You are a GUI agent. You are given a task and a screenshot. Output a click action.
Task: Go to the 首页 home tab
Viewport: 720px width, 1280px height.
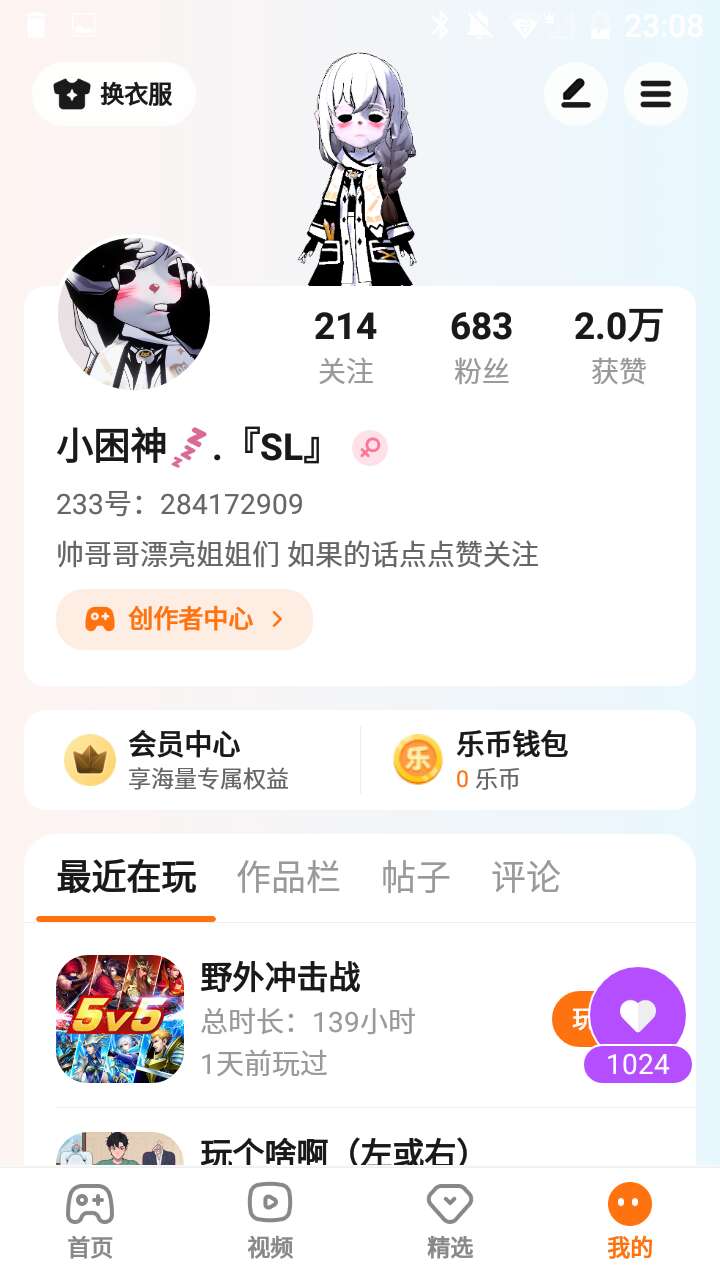90,1222
